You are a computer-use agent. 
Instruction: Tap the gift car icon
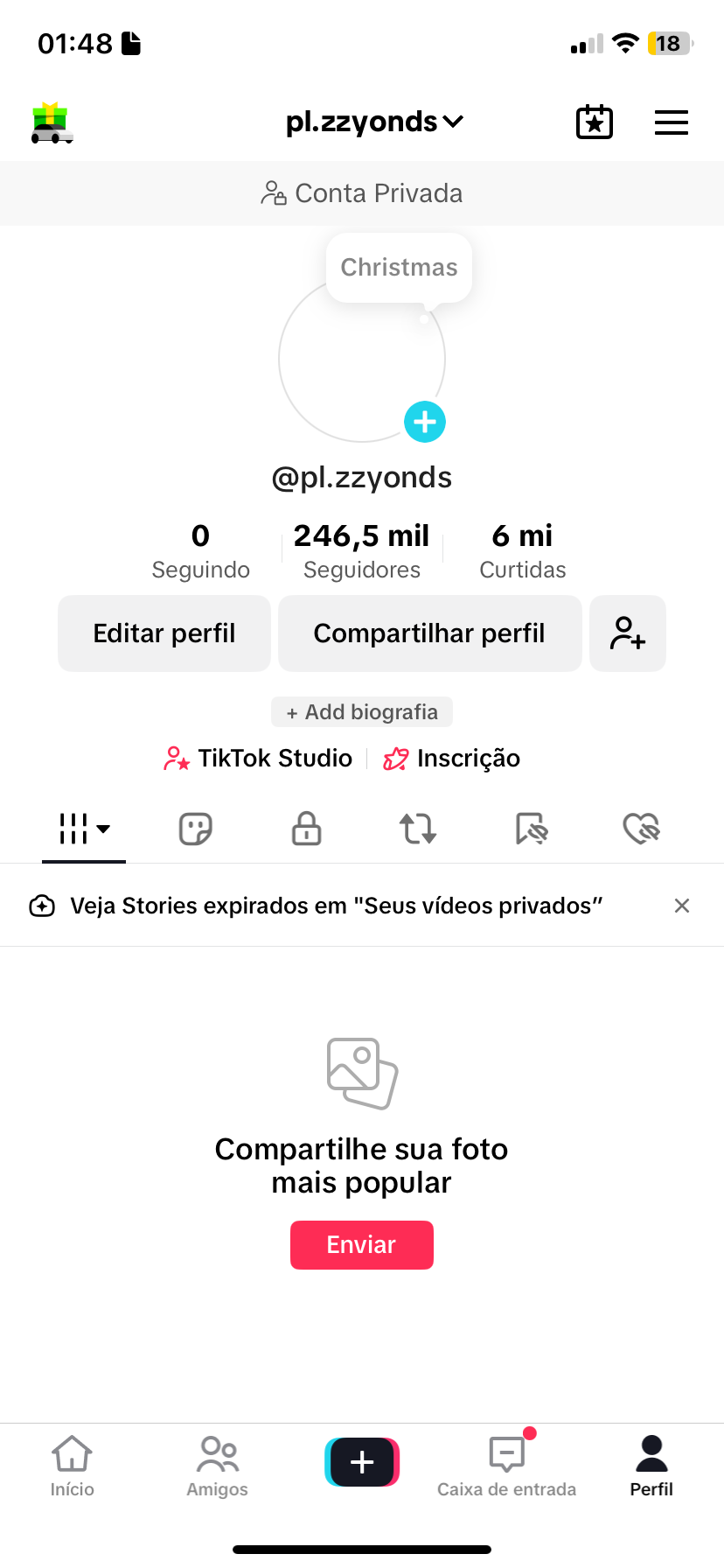[x=52, y=122]
